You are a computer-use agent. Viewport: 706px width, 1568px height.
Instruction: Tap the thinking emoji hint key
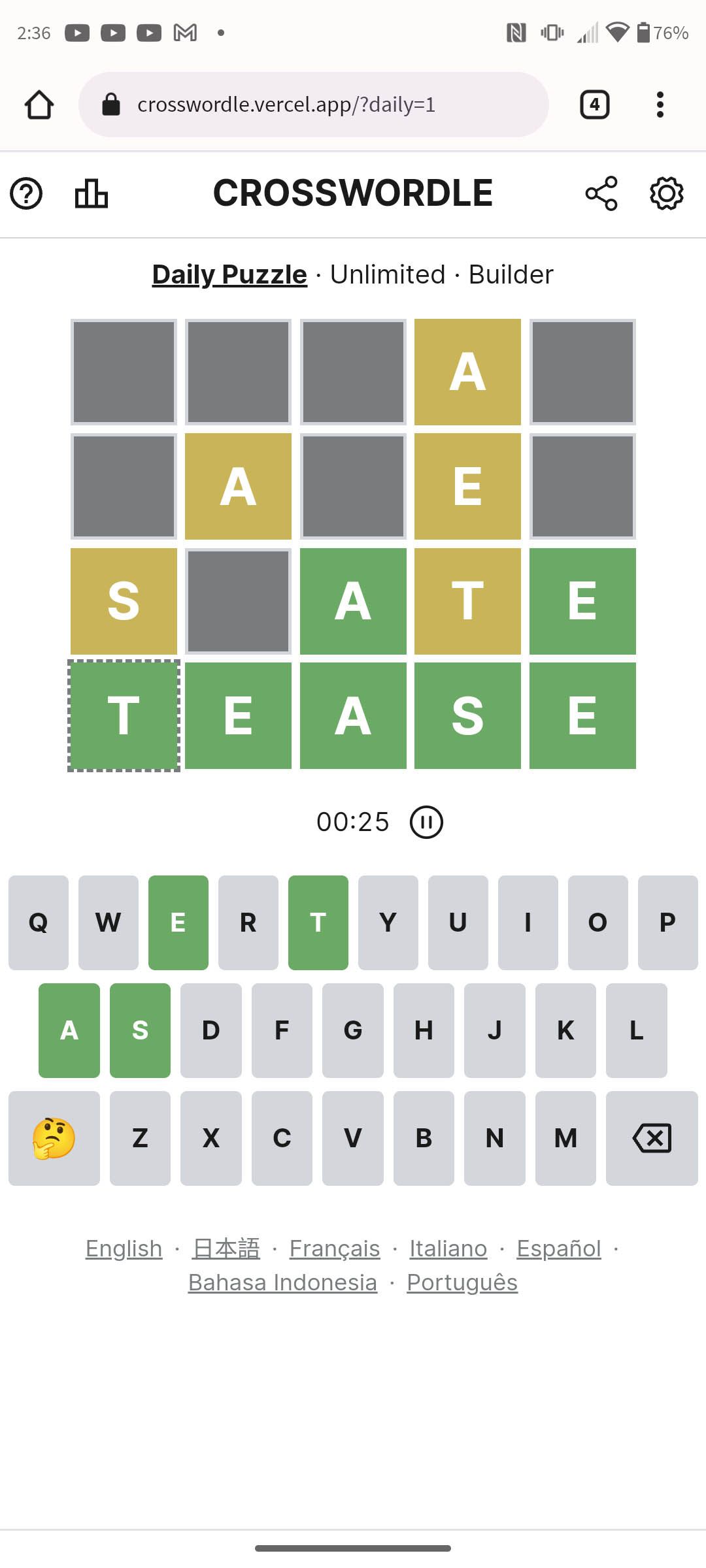[x=54, y=1138]
